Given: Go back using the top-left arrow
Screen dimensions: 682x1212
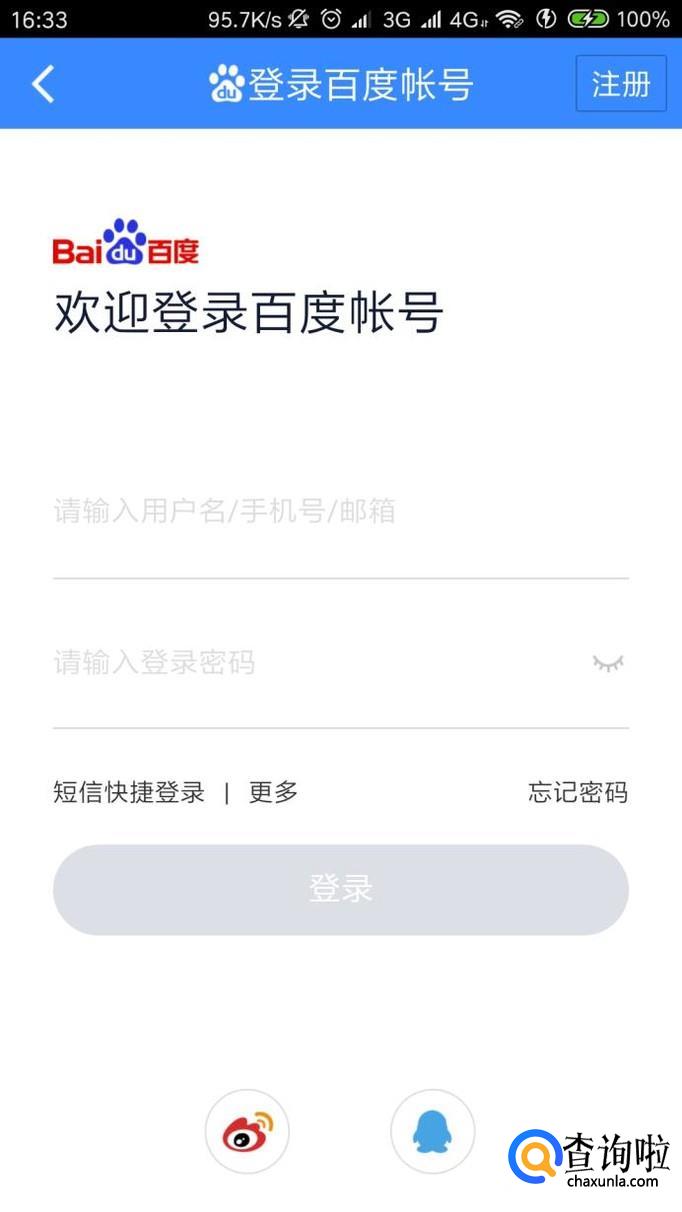Looking at the screenshot, I should point(43,84).
